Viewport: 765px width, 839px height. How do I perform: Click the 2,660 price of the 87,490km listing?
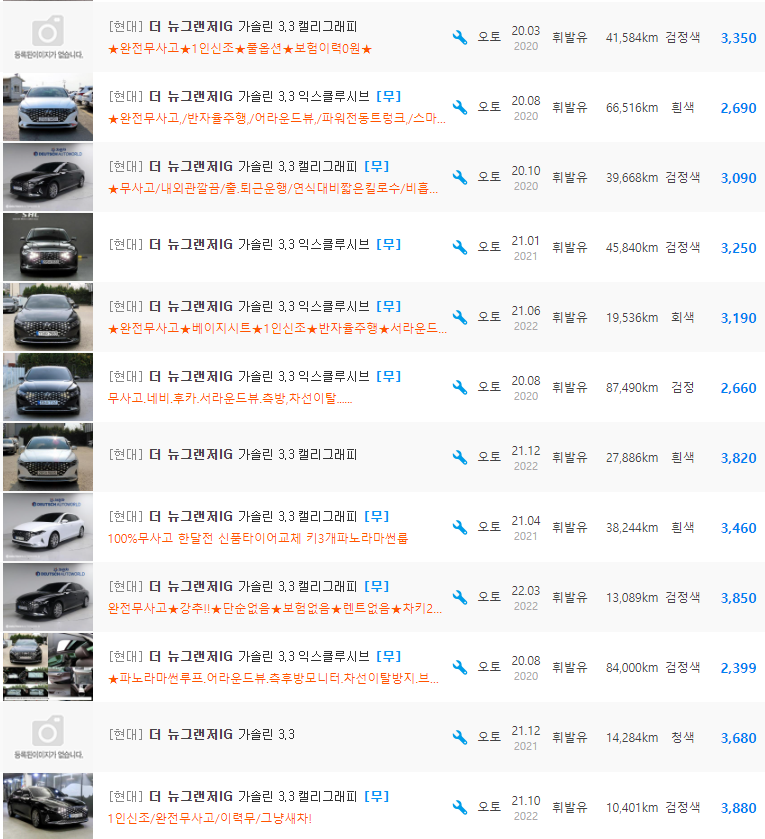737,387
